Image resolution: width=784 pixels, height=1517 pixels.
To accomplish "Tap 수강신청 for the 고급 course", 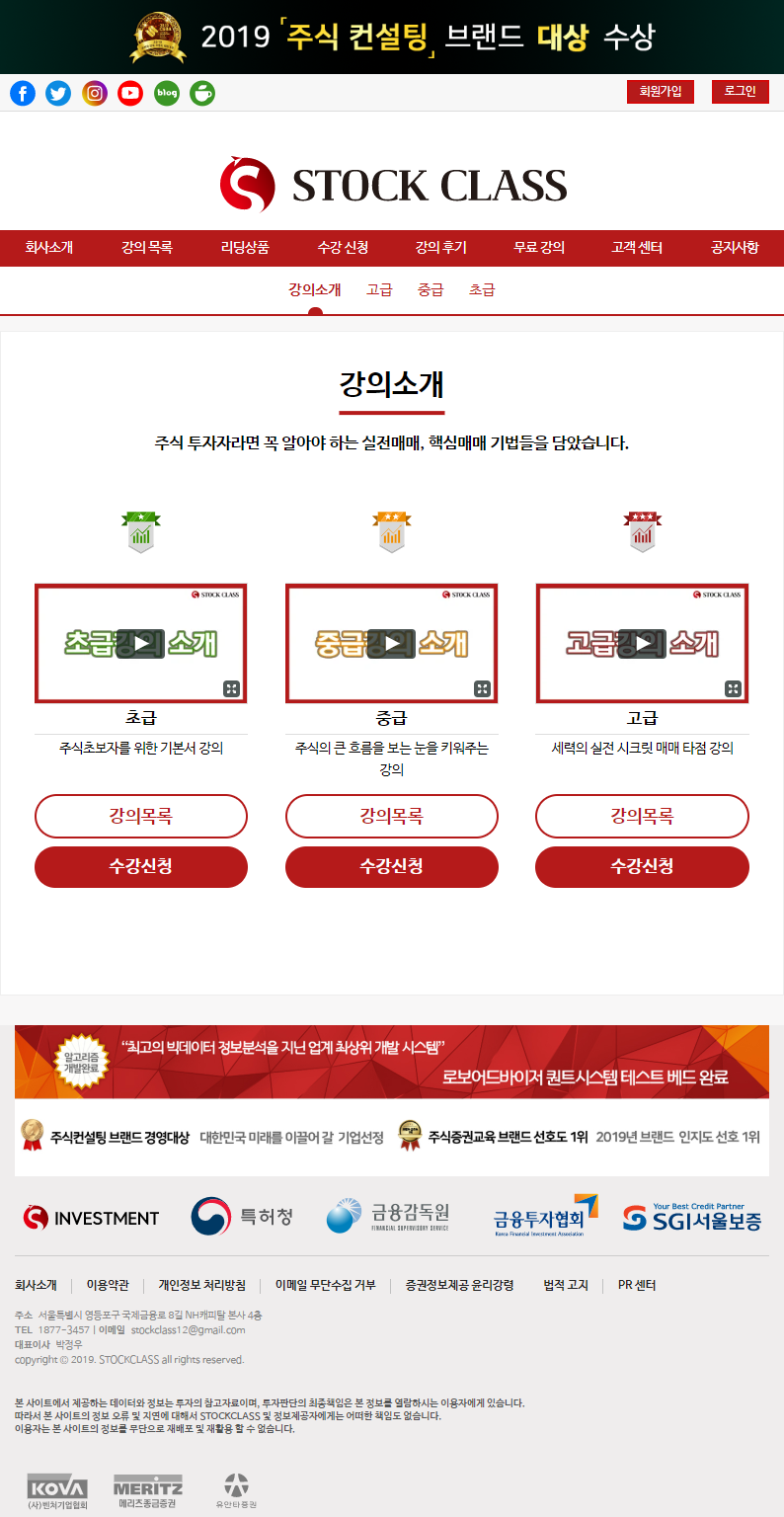I will 642,866.
